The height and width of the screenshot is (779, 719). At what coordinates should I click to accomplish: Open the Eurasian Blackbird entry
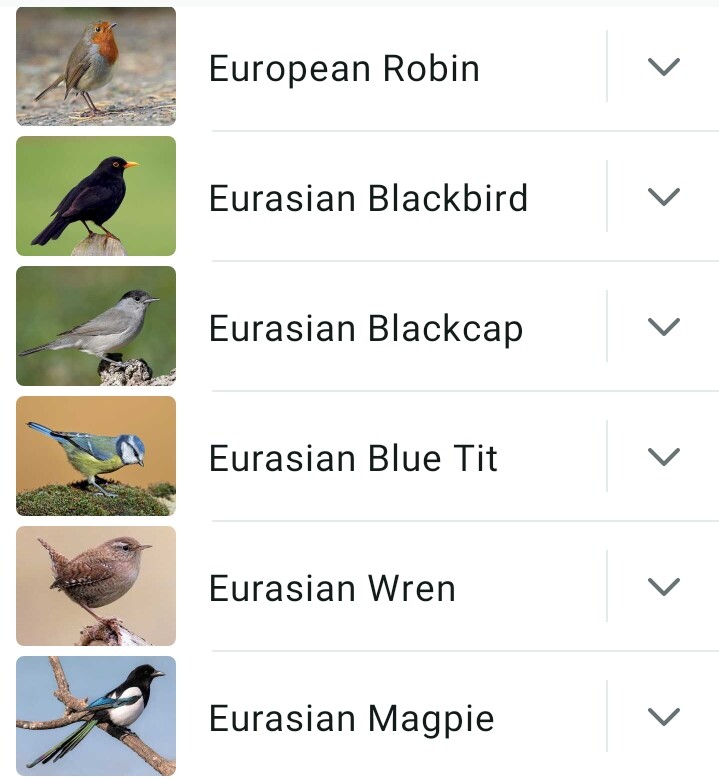pos(367,198)
